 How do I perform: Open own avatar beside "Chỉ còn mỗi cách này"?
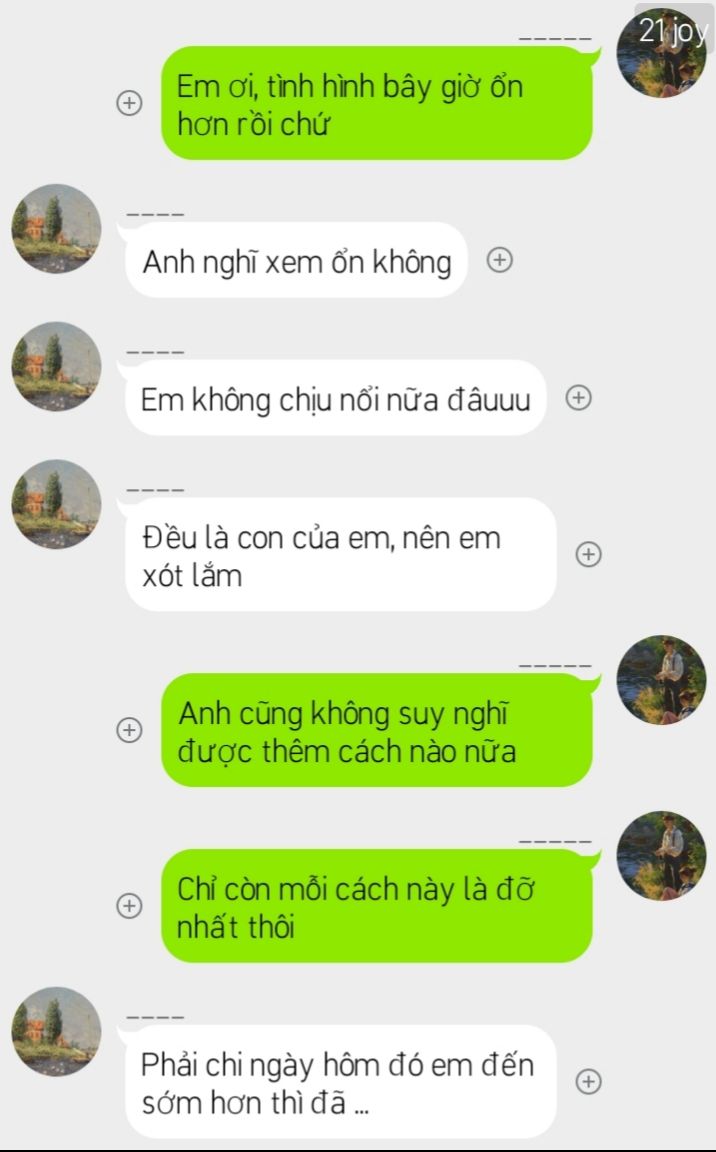pos(661,856)
